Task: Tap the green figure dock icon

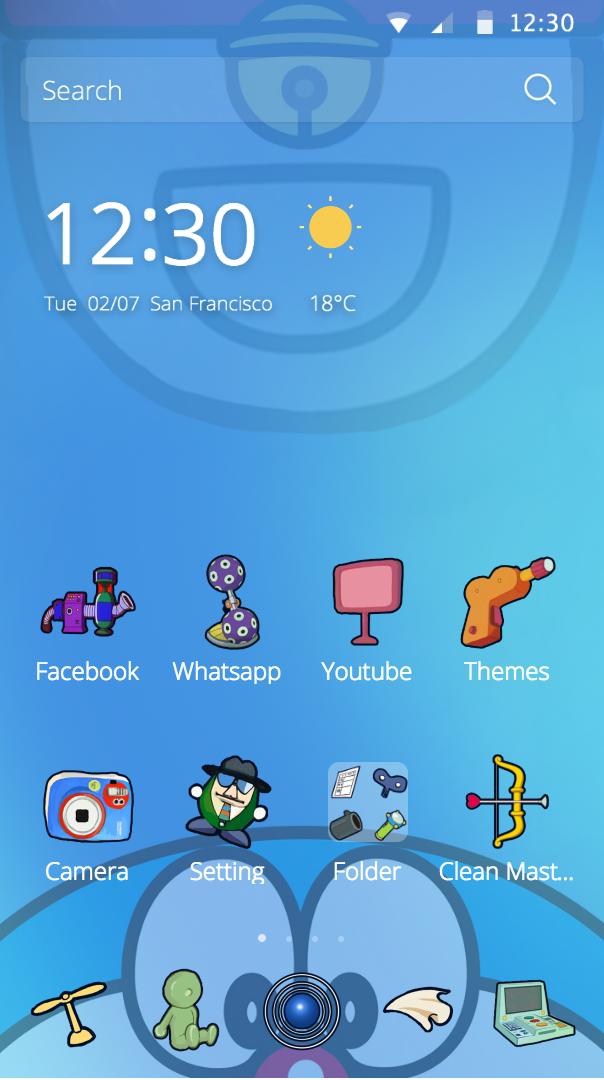Action: click(184, 1010)
